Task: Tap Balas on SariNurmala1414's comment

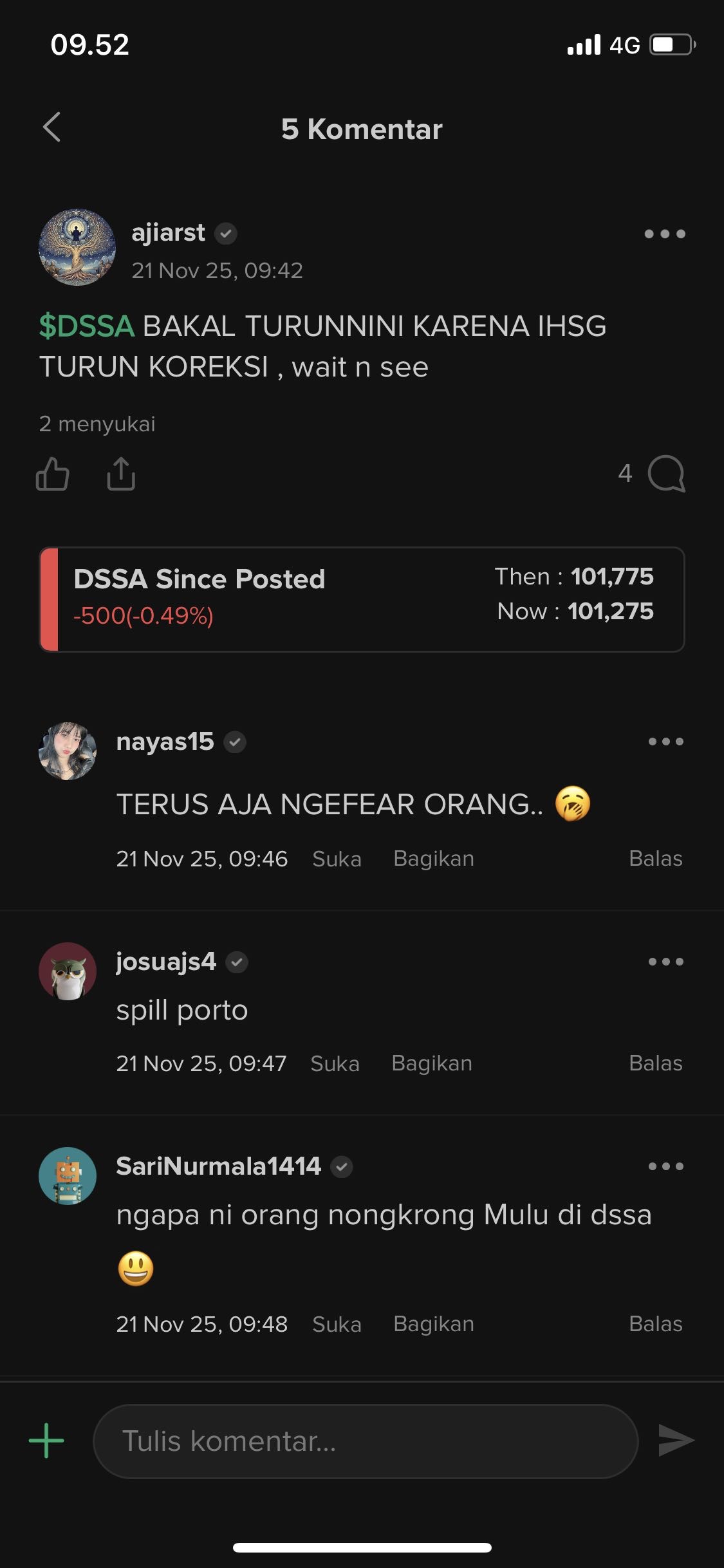Action: [656, 1324]
